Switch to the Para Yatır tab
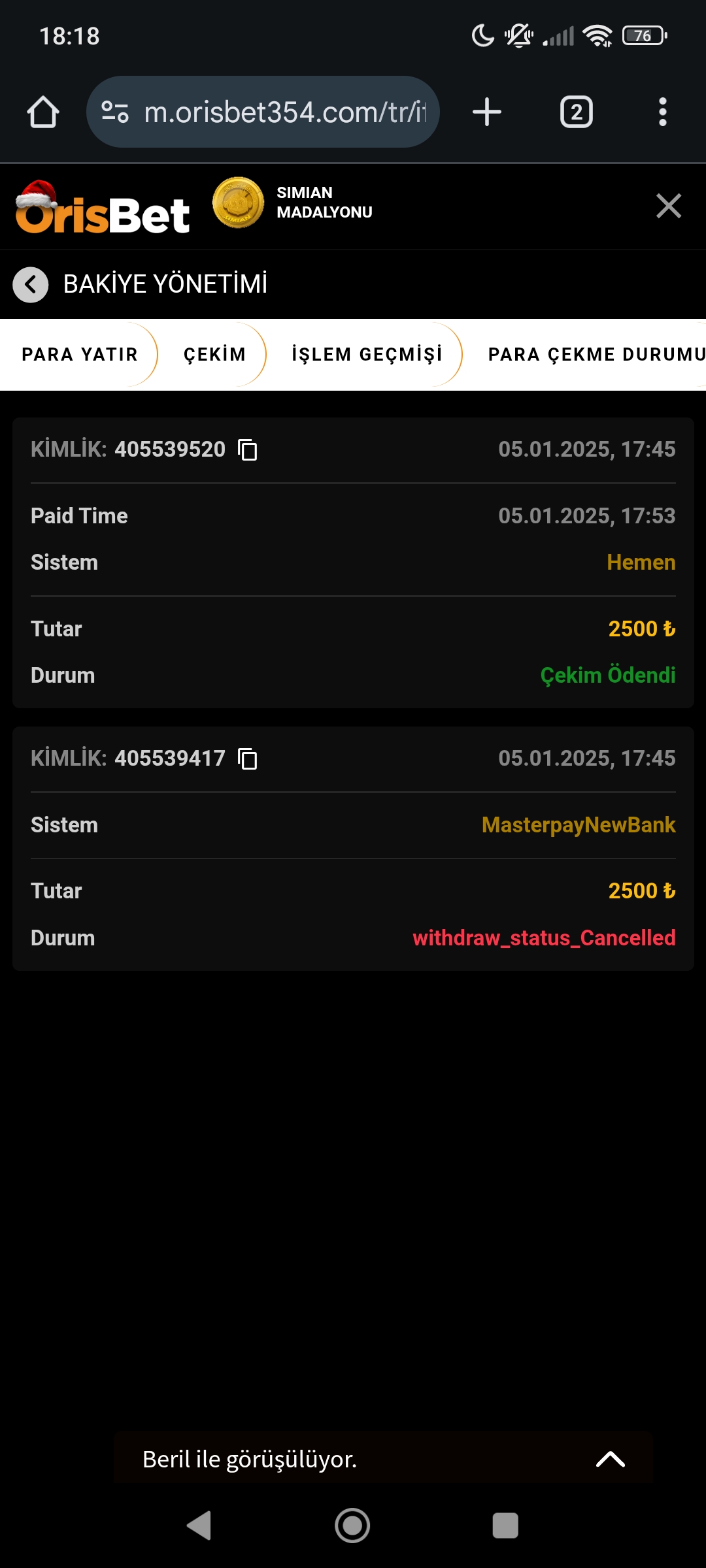 [80, 355]
